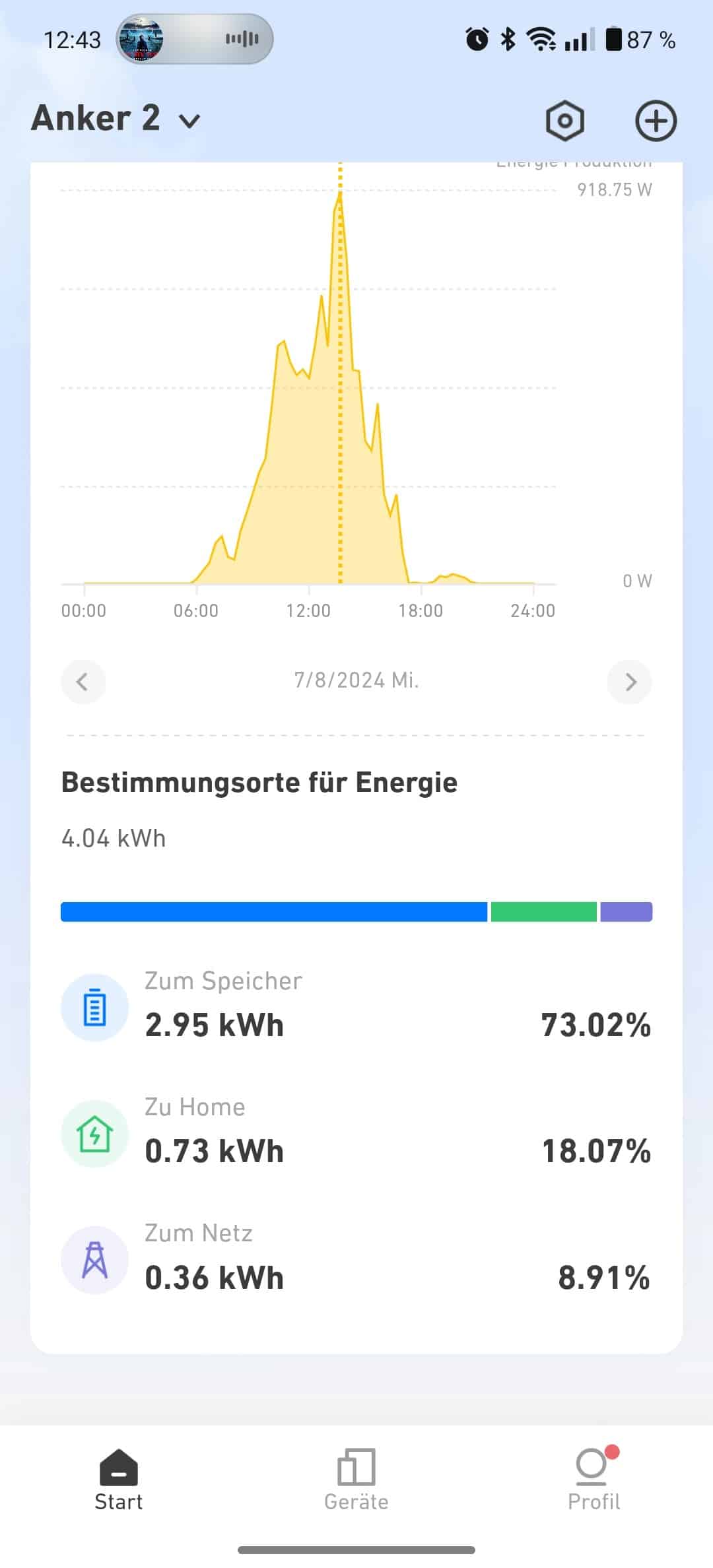
Task: Open the settings hexagon icon
Action: 565,121
